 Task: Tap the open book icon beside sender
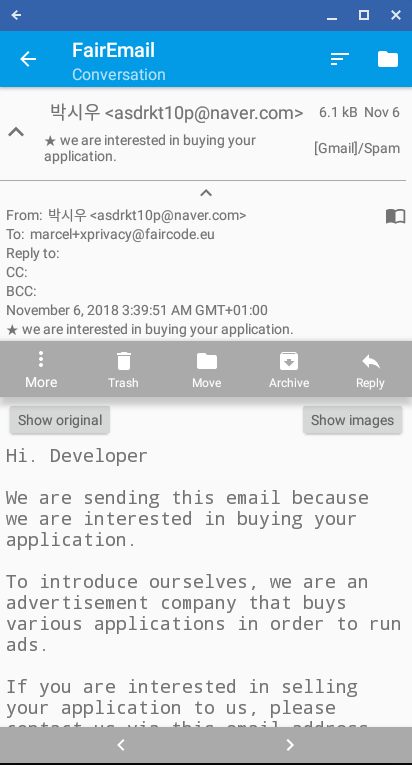[x=395, y=216]
